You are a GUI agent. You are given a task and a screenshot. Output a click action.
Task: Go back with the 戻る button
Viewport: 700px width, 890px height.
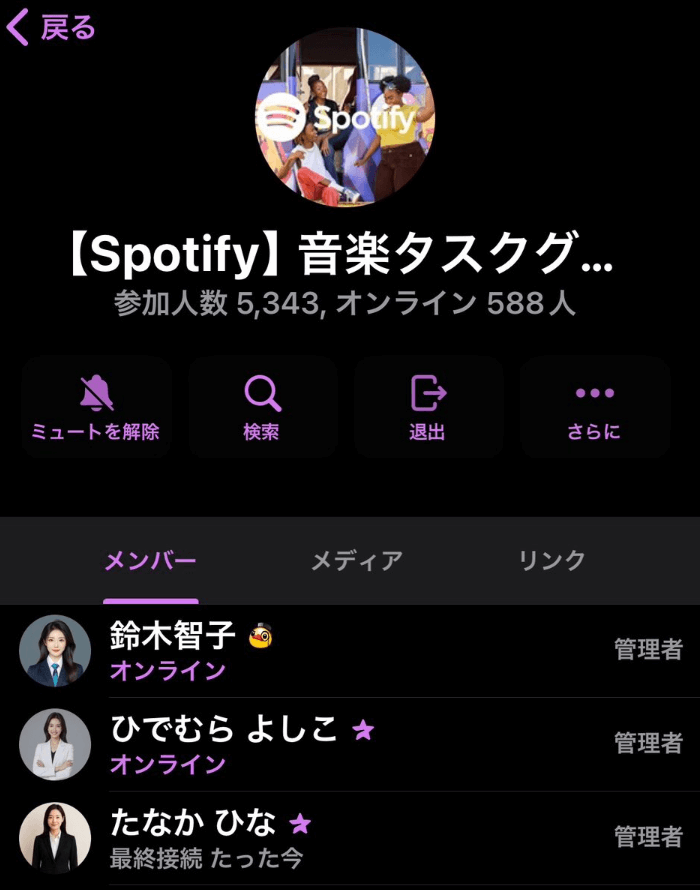coord(52,28)
